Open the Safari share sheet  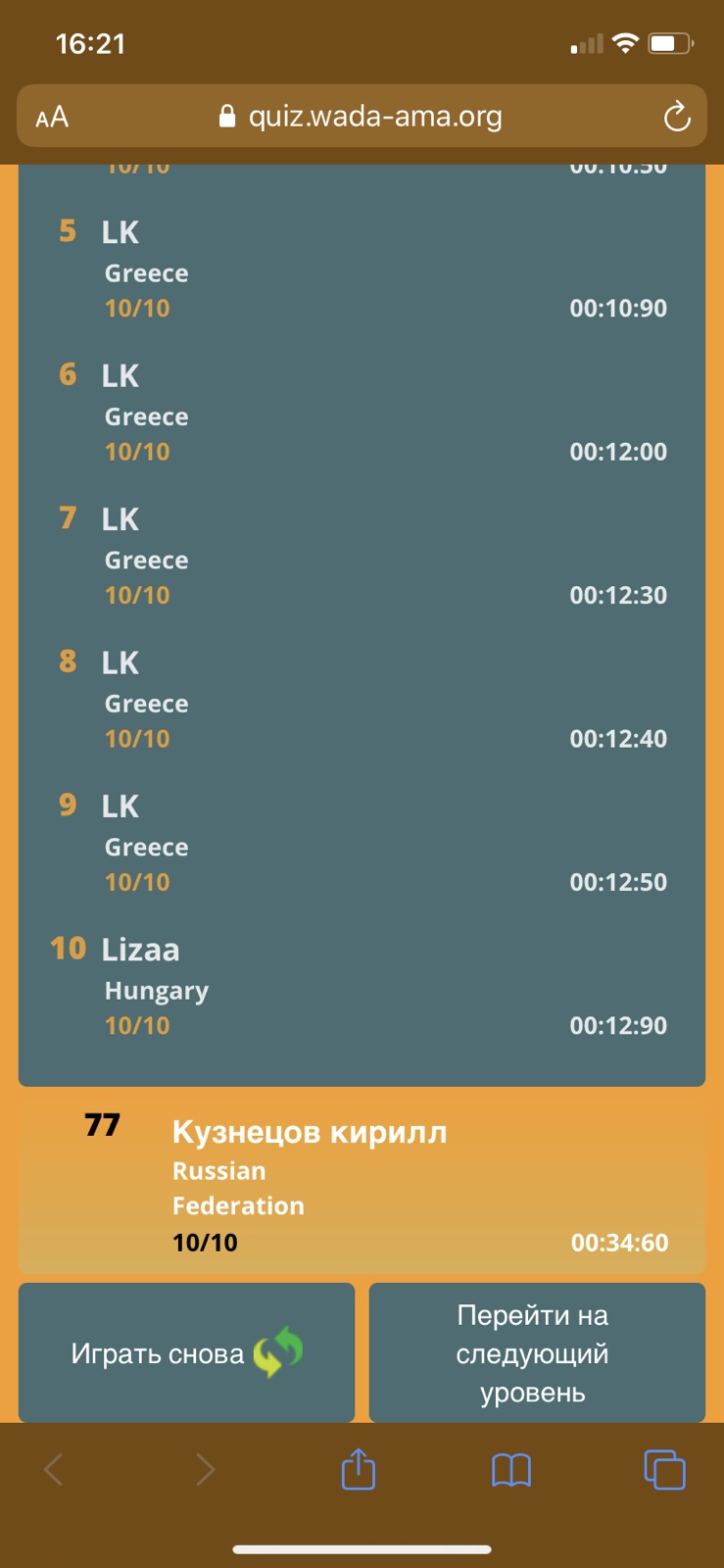(x=359, y=1469)
